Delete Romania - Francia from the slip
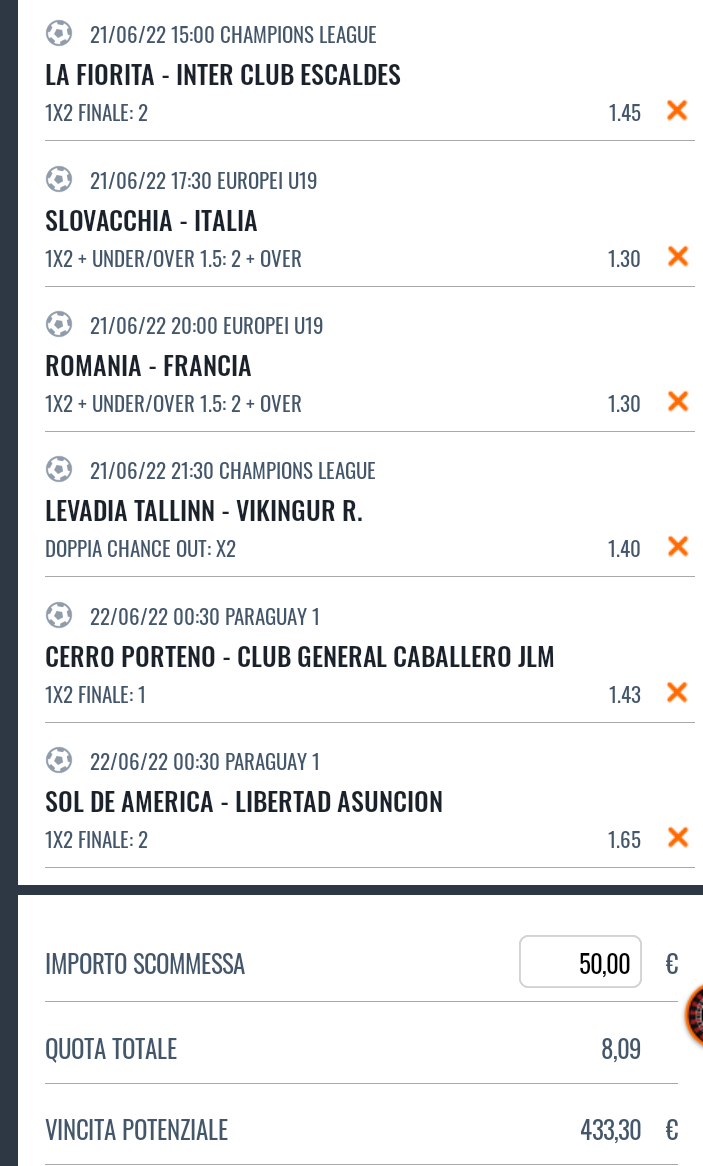 tap(677, 402)
